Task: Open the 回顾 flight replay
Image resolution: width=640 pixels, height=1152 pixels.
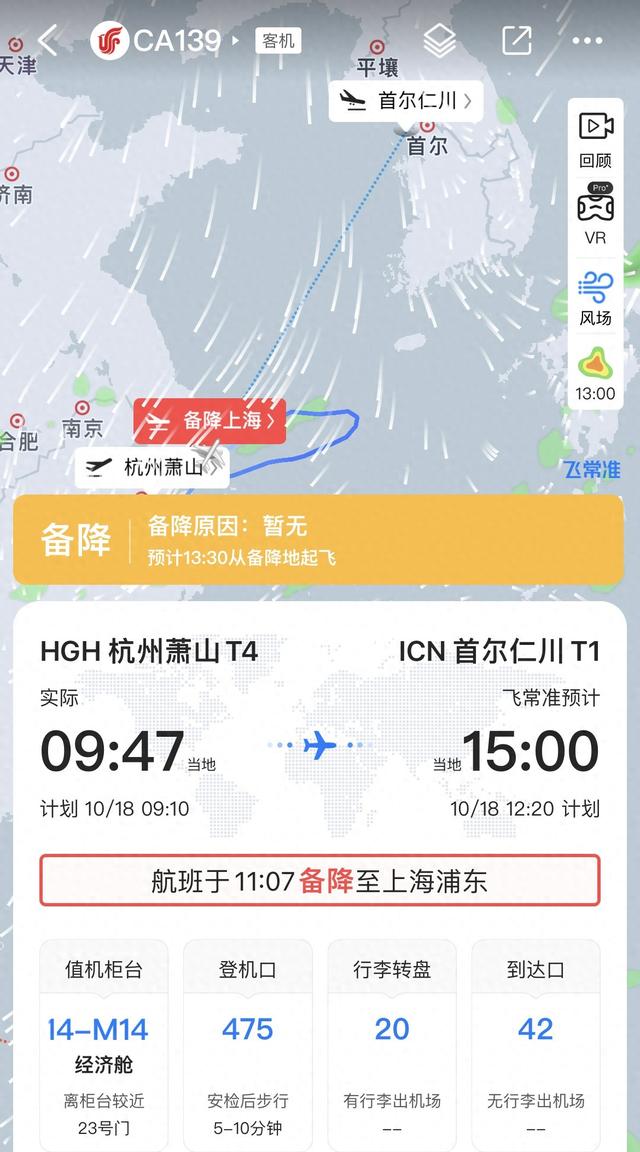Action: click(595, 140)
